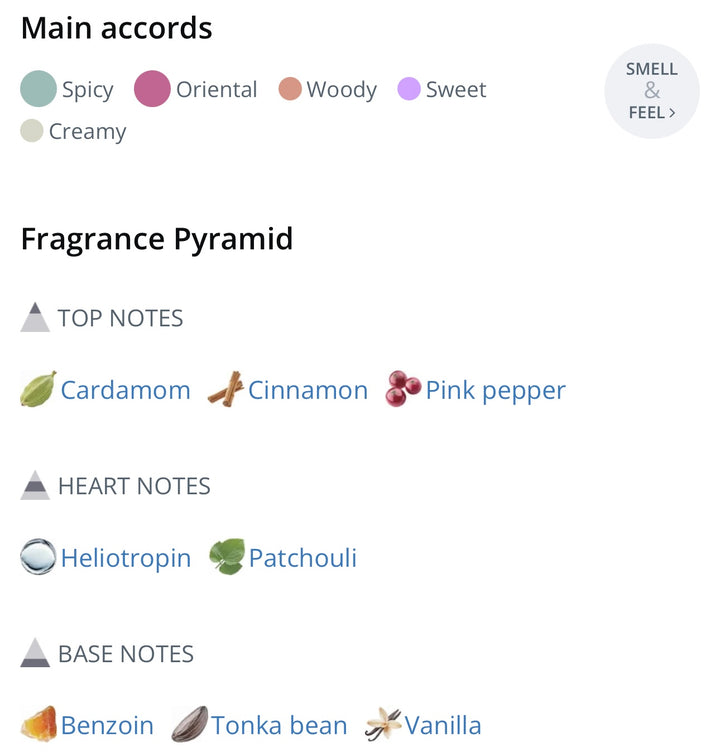This screenshot has width=720, height=752.
Task: Tap the Cinnamon top note
Action: click(x=307, y=390)
